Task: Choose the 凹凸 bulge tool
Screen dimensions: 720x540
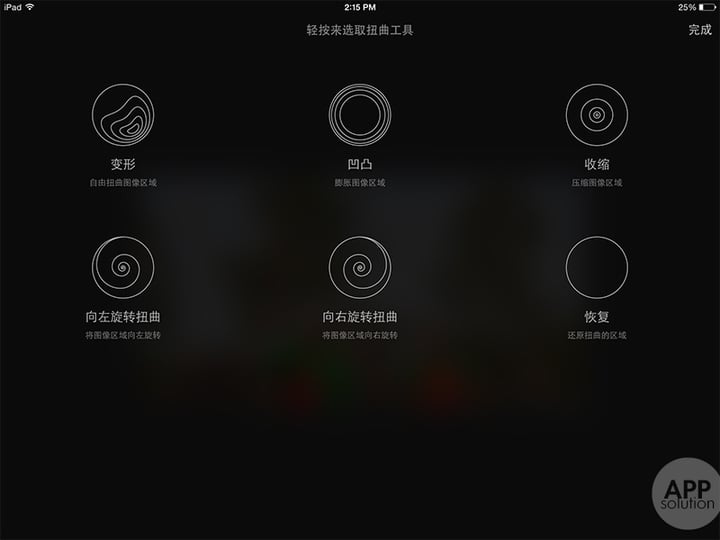Action: (x=360, y=115)
